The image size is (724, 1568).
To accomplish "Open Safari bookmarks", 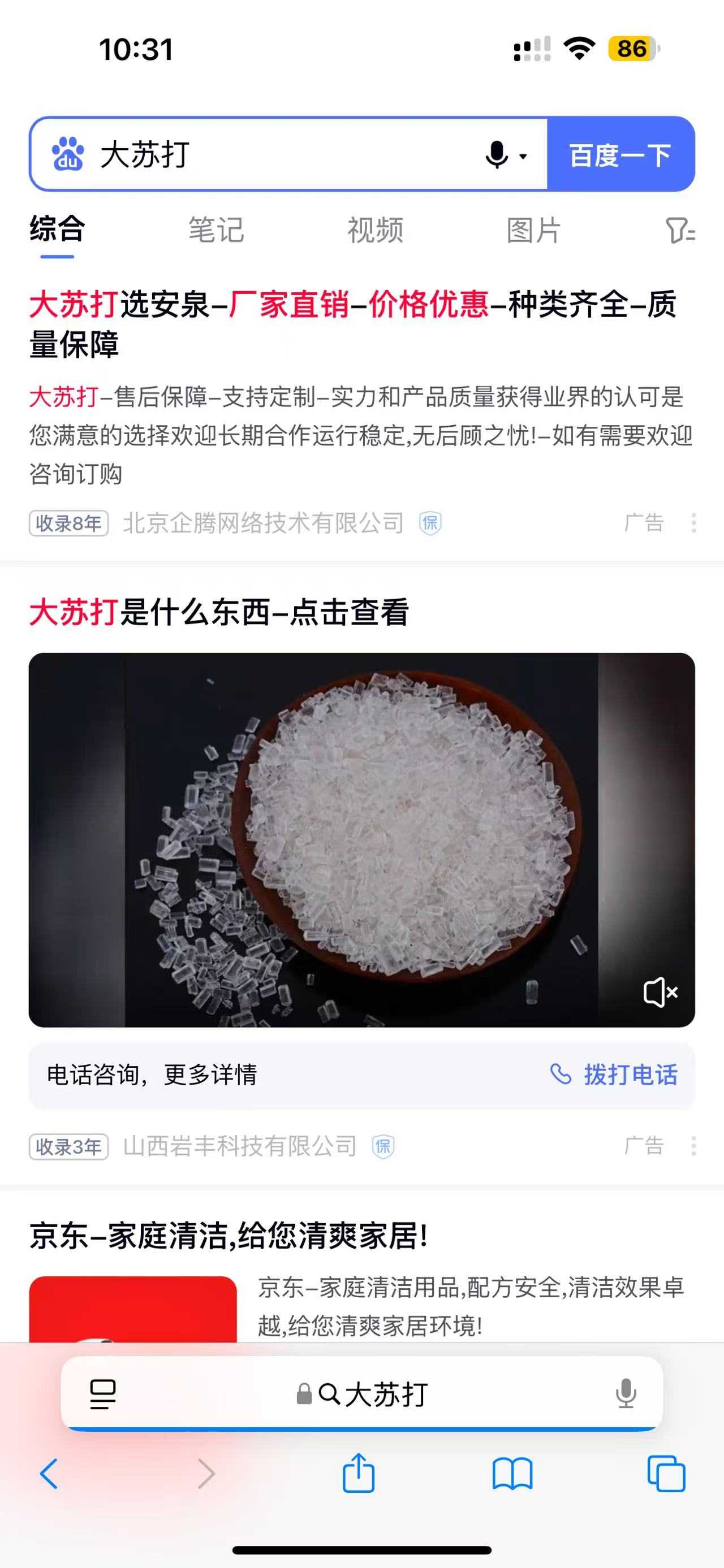I will (x=512, y=1474).
